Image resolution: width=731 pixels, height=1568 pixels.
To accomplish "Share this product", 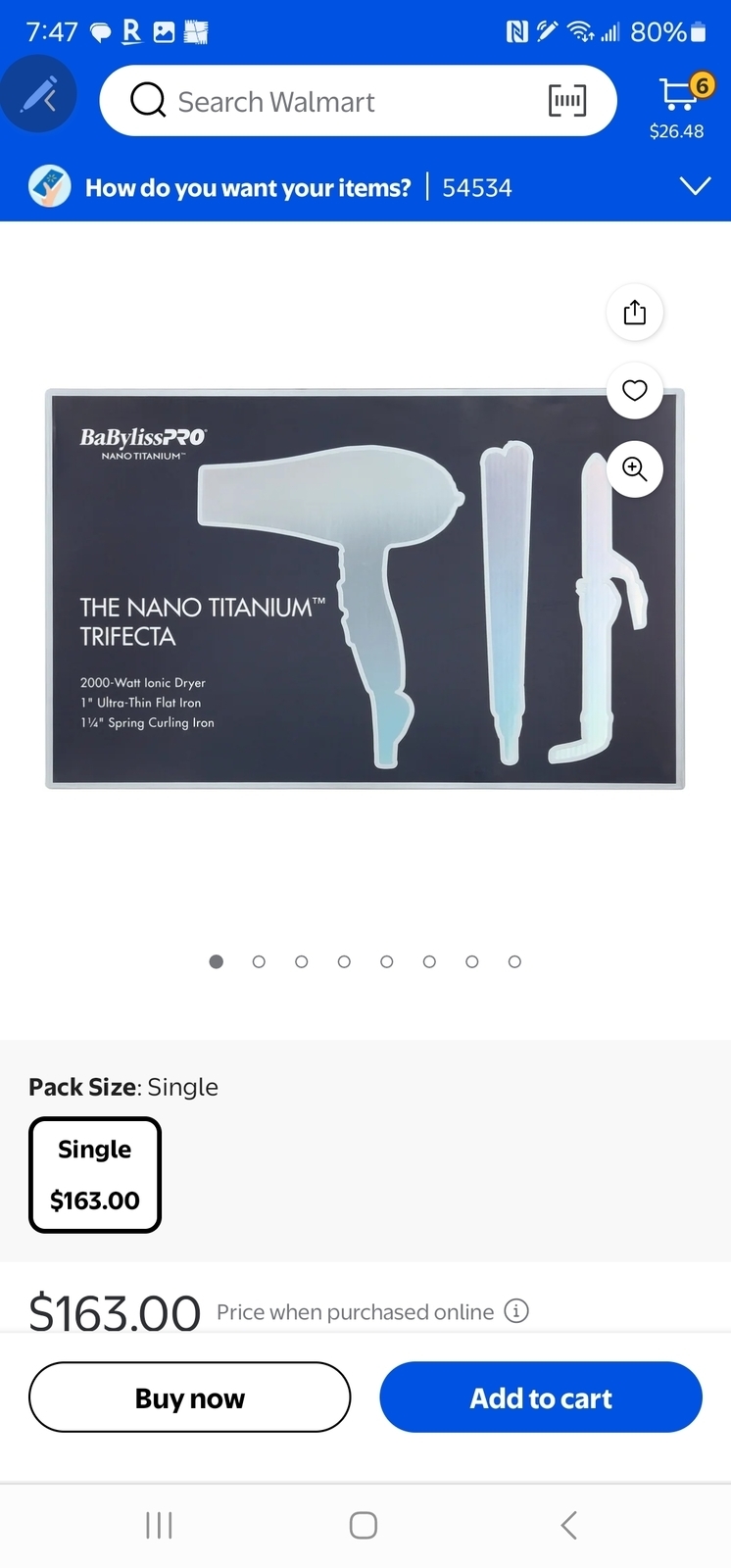I will point(635,313).
